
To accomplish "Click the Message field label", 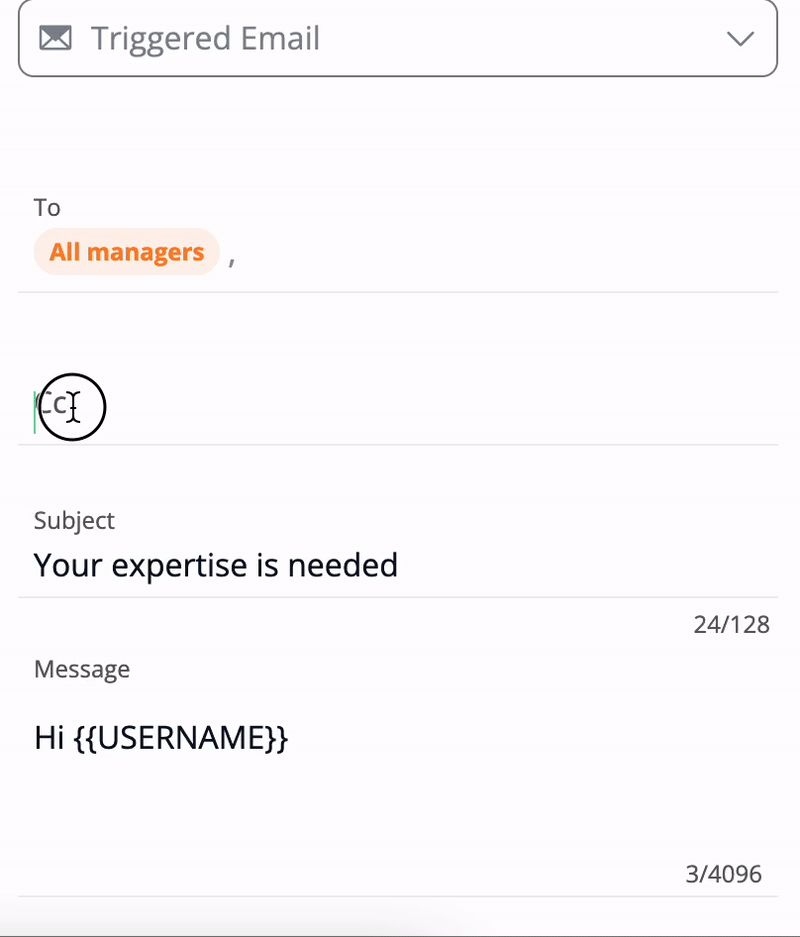I will click(82, 669).
